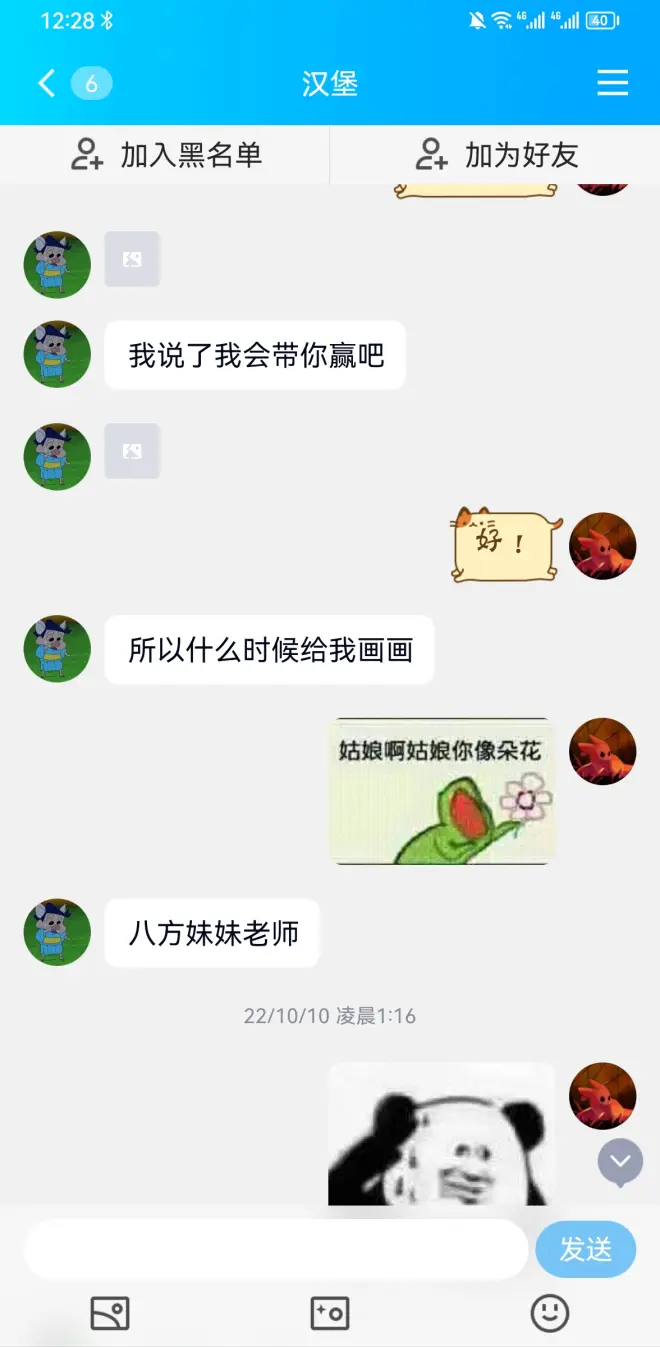The width and height of the screenshot is (660, 1347).
Task: Send the message with 发送
Action: [585, 1249]
